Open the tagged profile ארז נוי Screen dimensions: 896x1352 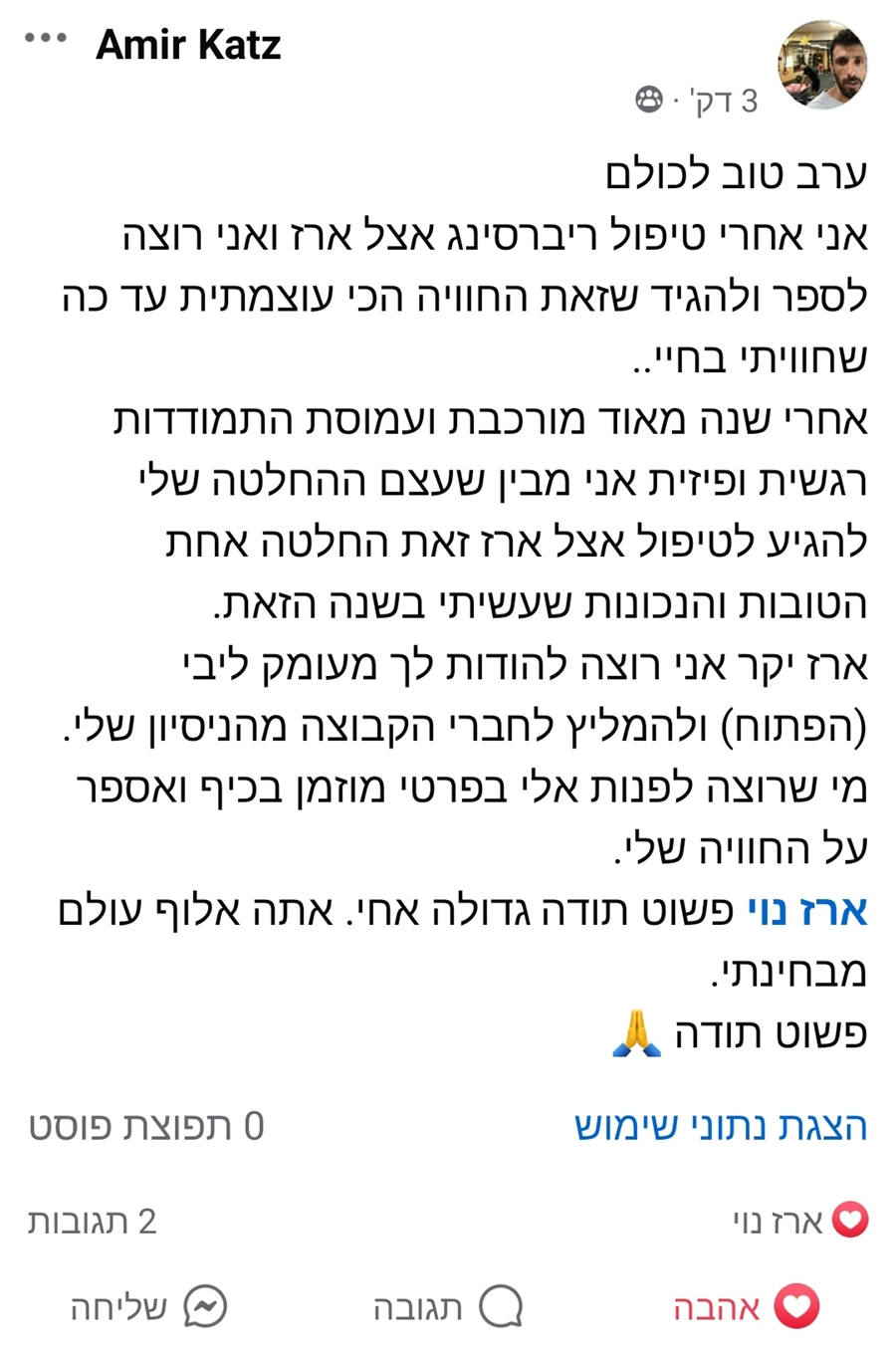(807, 911)
